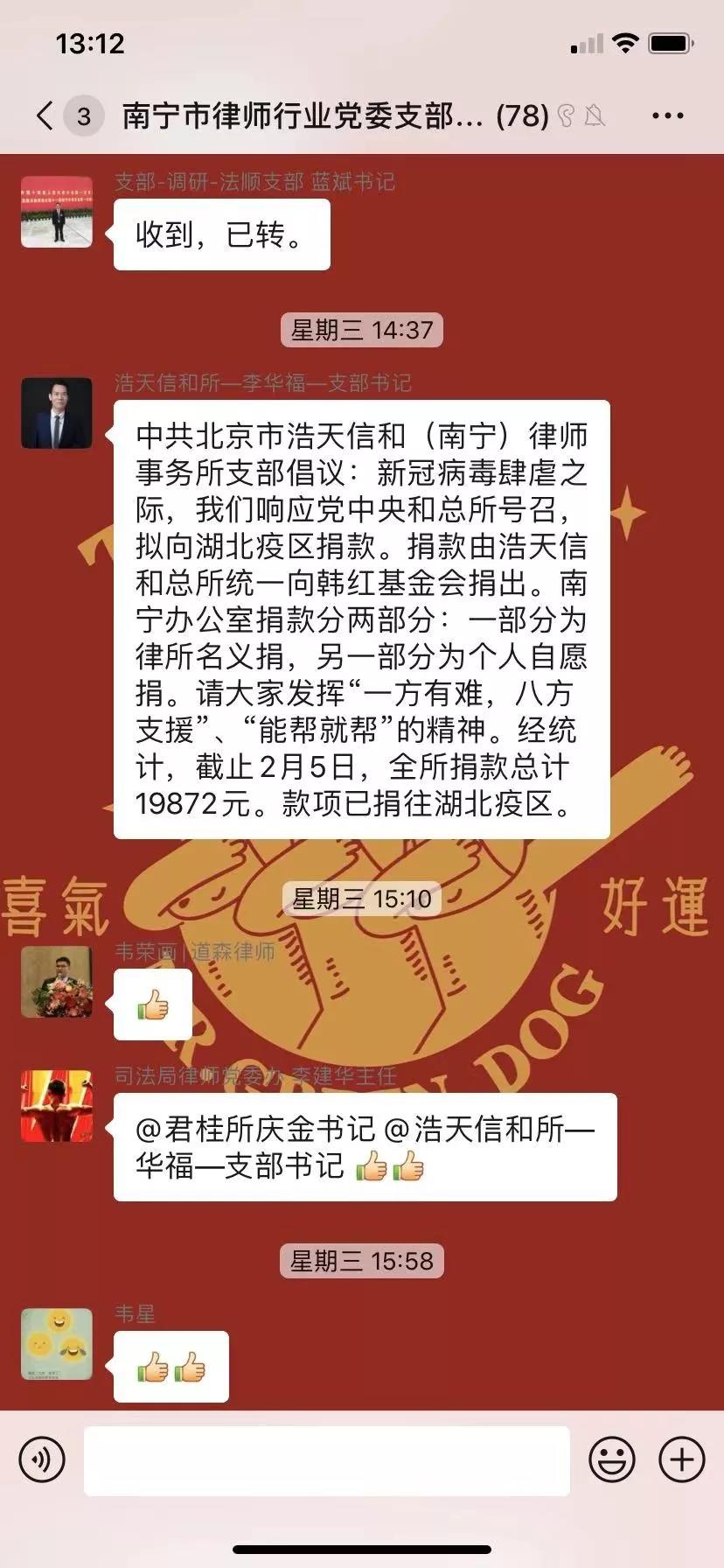Screen dimensions: 724x1568
Task: Open 韦星's profile avatar
Action: (x=57, y=1344)
